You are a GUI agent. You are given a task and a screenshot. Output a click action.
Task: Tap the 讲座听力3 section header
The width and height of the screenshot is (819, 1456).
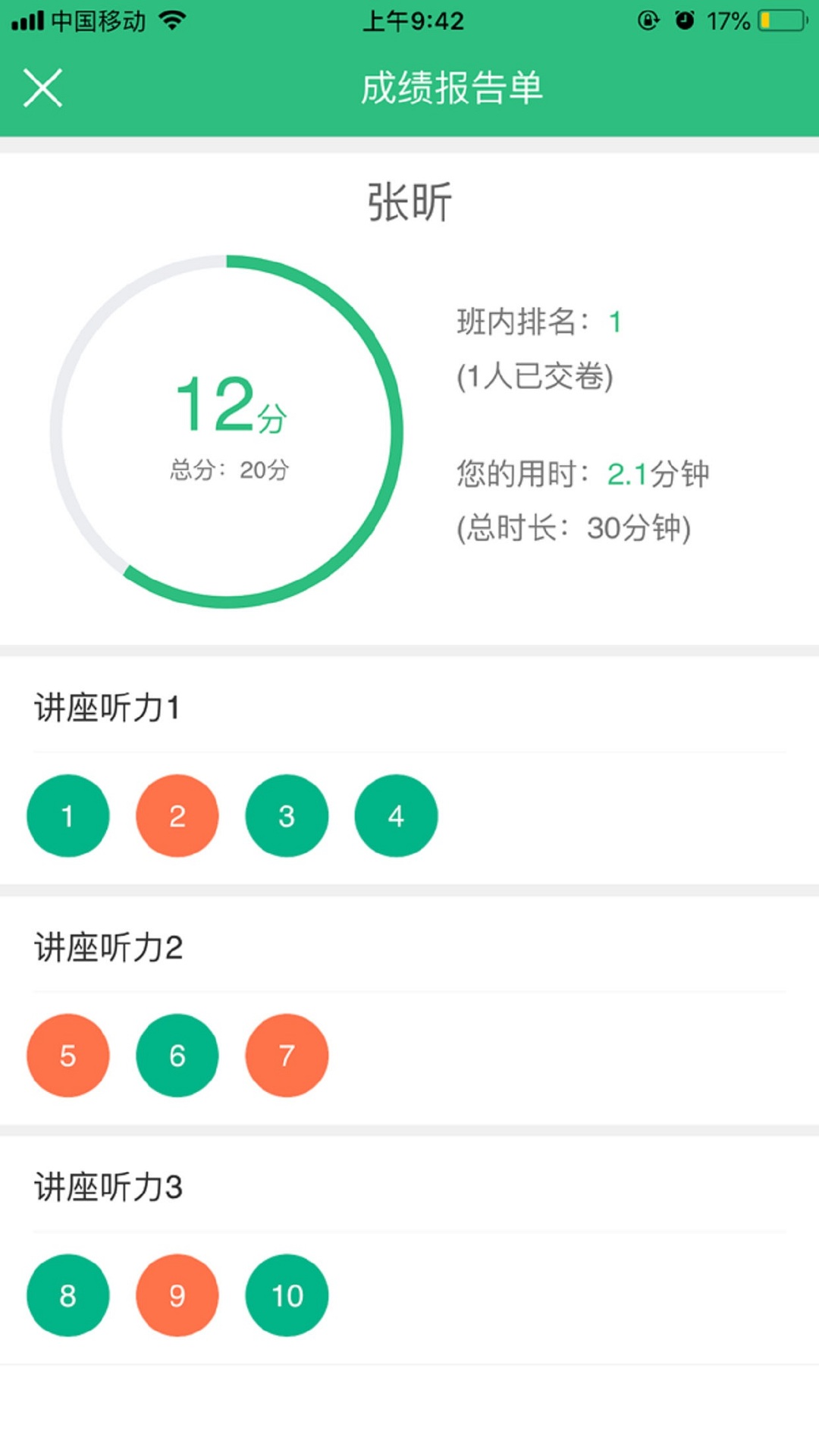click(106, 1189)
